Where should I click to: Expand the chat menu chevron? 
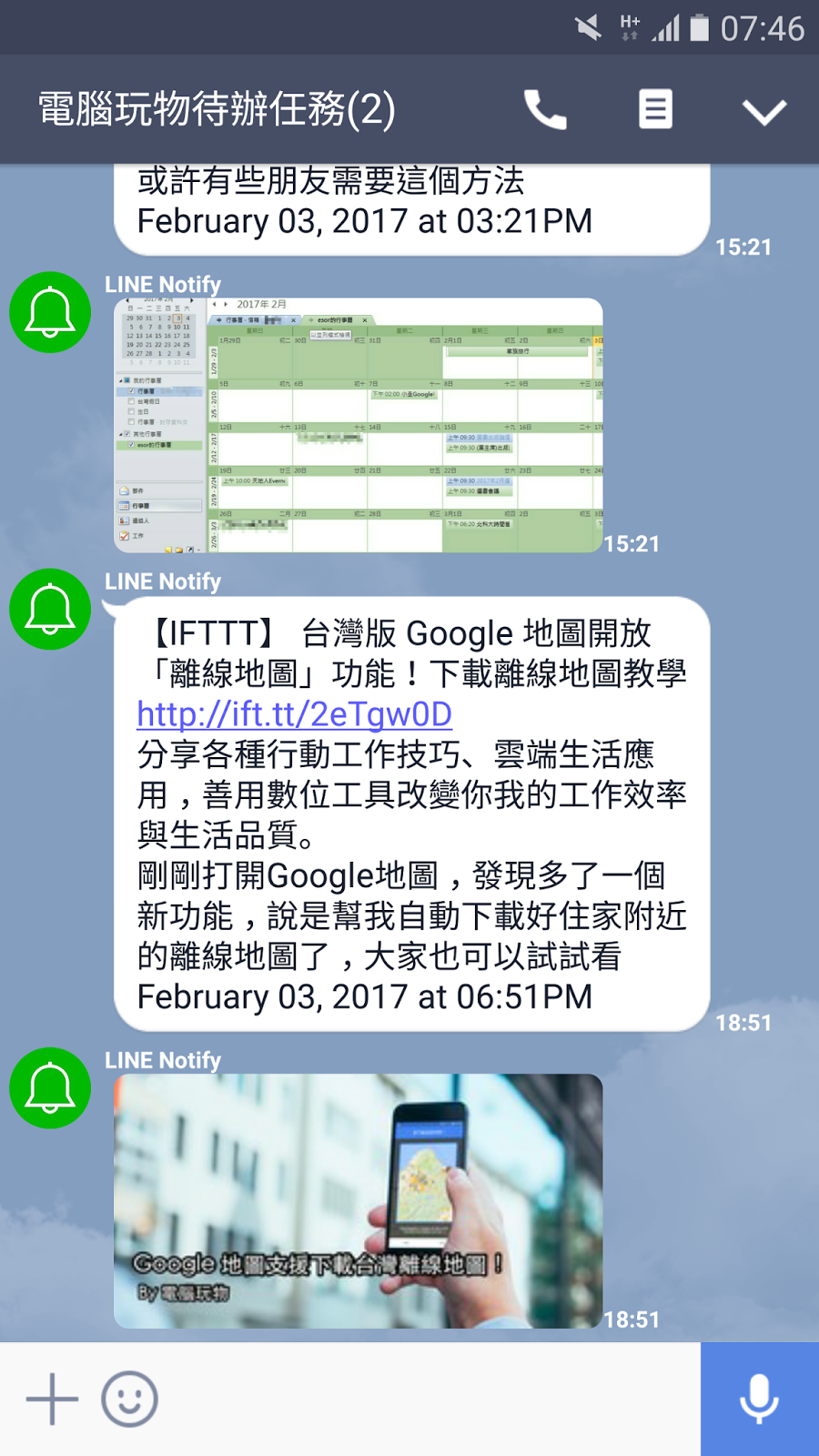click(763, 112)
